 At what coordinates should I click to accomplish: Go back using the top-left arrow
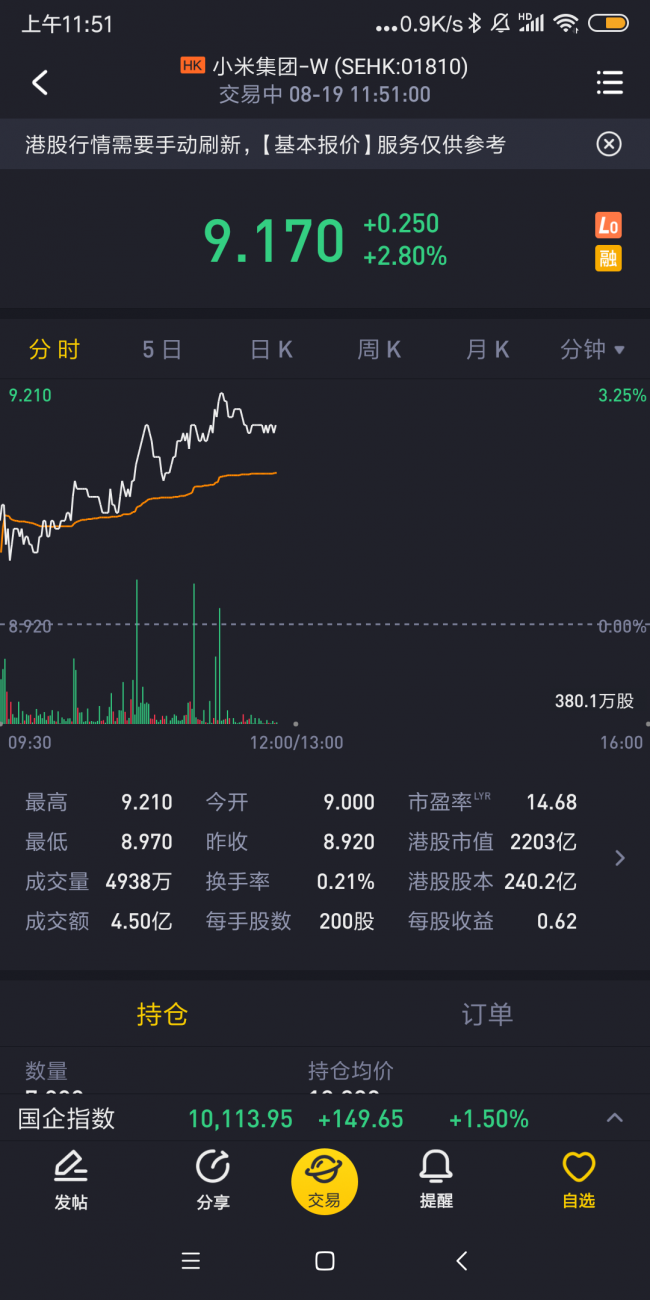point(40,82)
